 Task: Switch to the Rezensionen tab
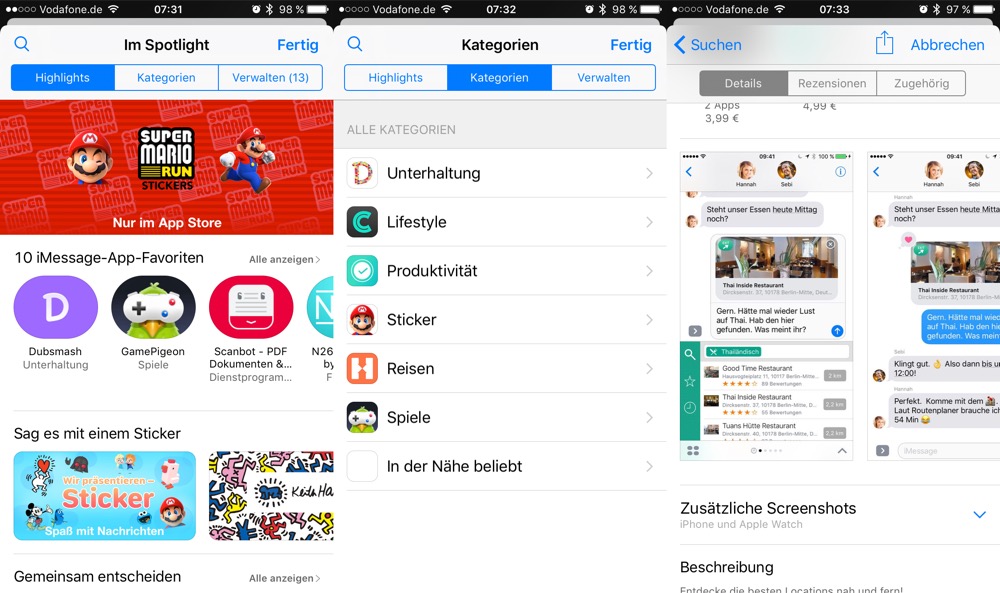(832, 83)
